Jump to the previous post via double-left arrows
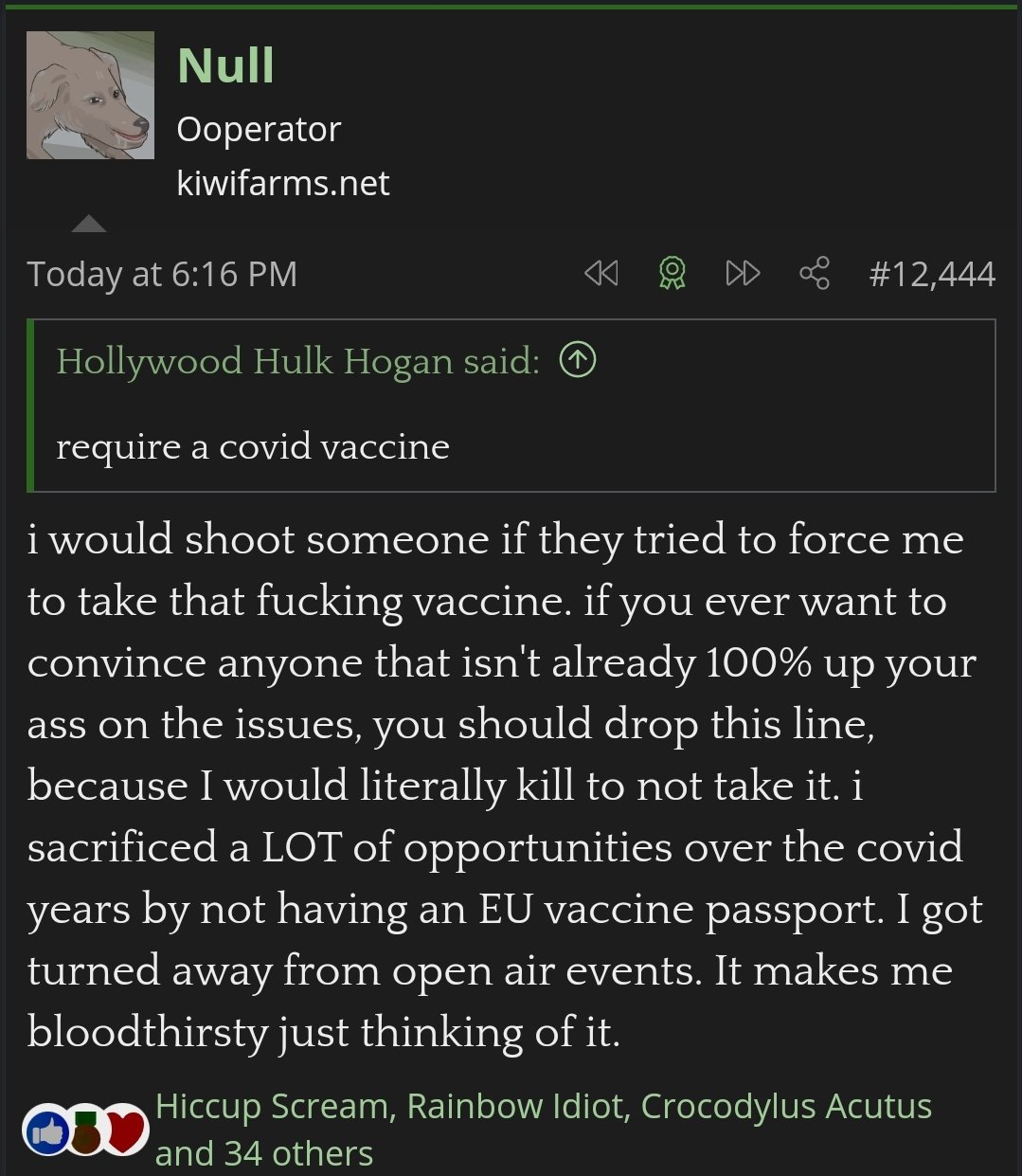This screenshot has height=1176, width=1022. point(601,274)
